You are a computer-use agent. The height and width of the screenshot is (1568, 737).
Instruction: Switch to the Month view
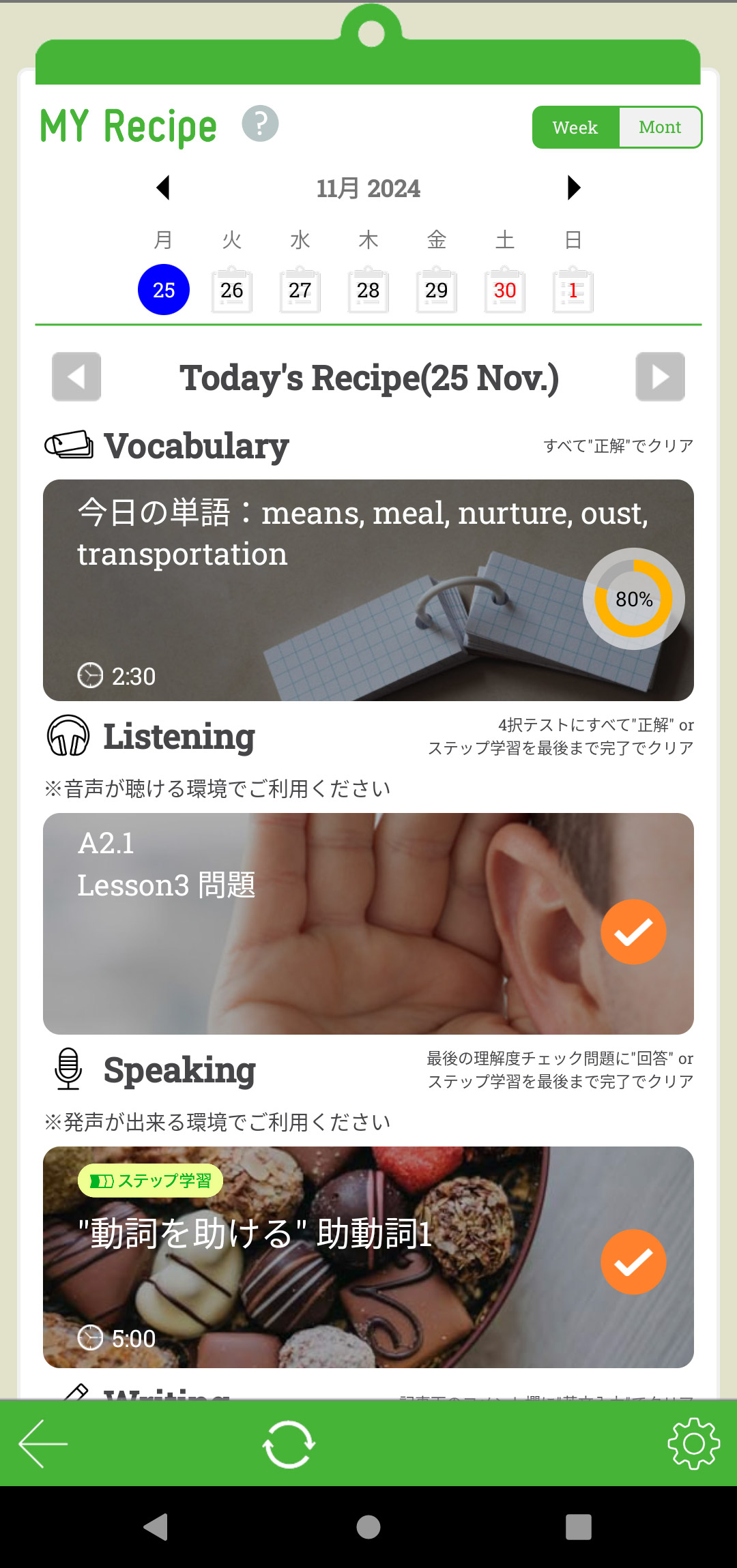pyautogui.click(x=660, y=128)
